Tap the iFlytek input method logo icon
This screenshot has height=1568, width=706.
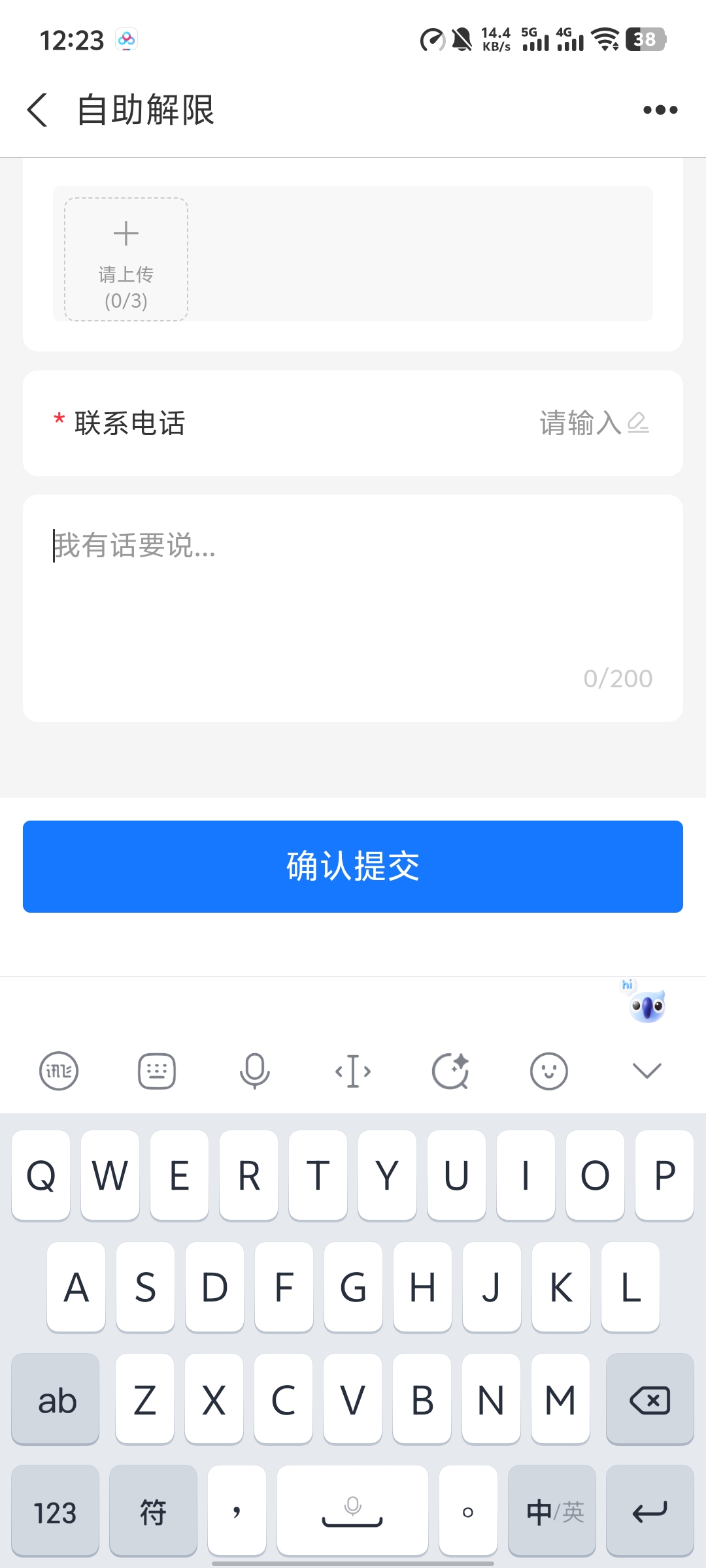(58, 1070)
